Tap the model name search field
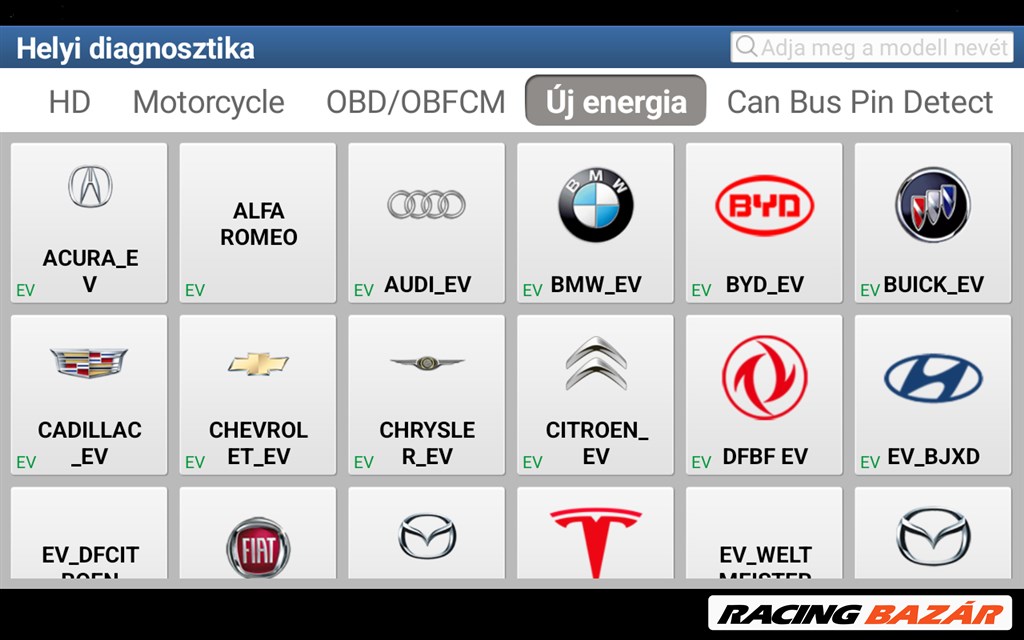Viewport: 1024px width, 640px height. coord(872,47)
